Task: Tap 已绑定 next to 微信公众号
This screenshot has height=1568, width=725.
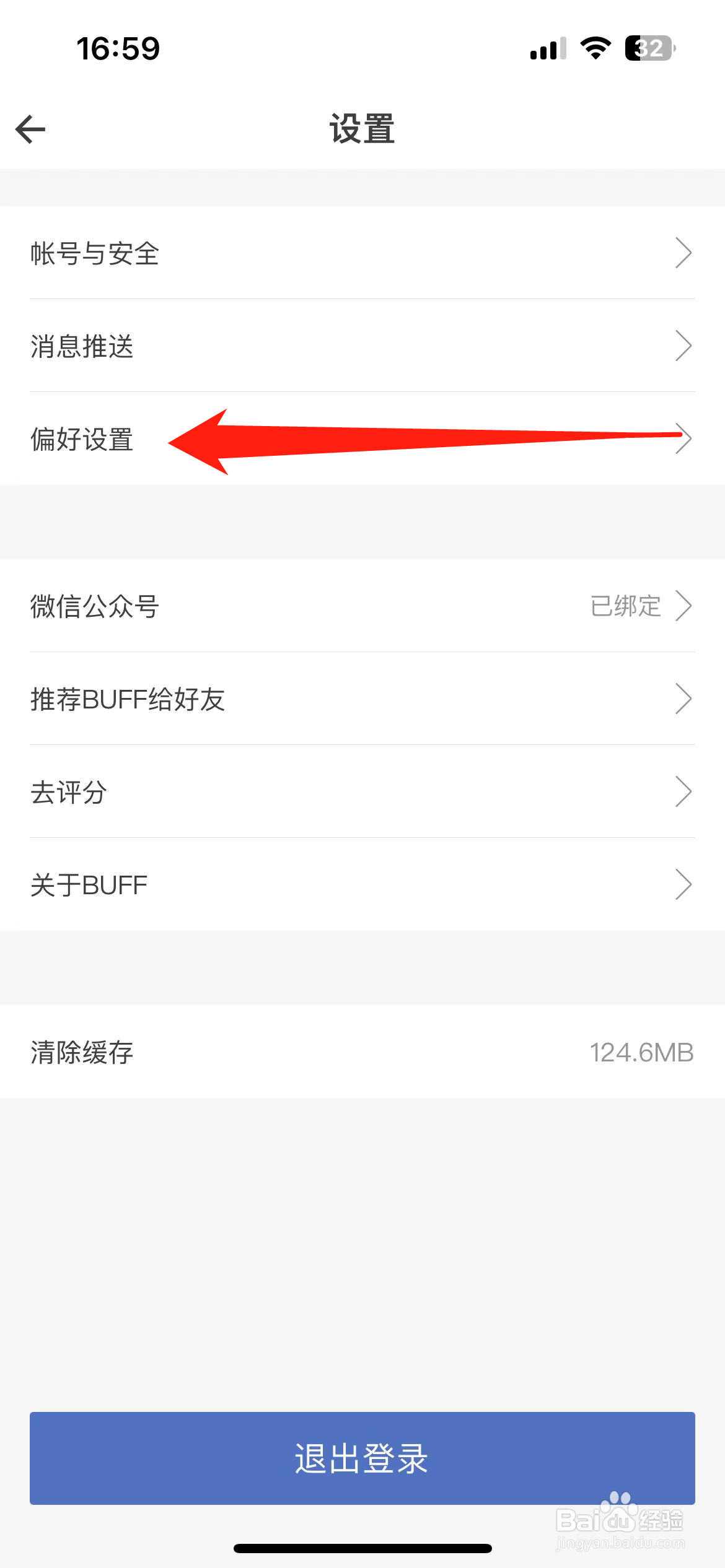Action: (625, 607)
